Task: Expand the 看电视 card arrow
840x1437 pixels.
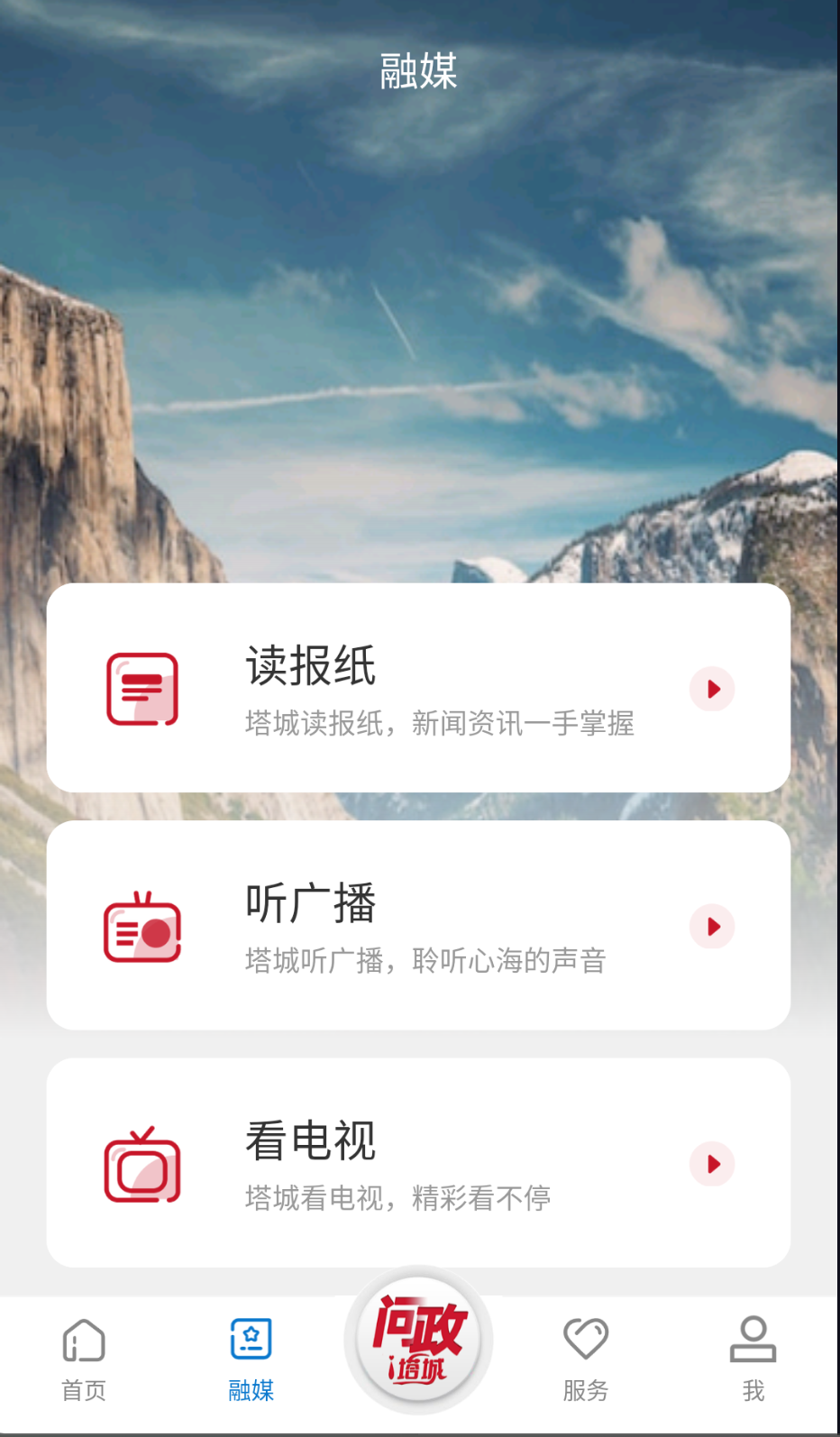Action: tap(712, 1164)
